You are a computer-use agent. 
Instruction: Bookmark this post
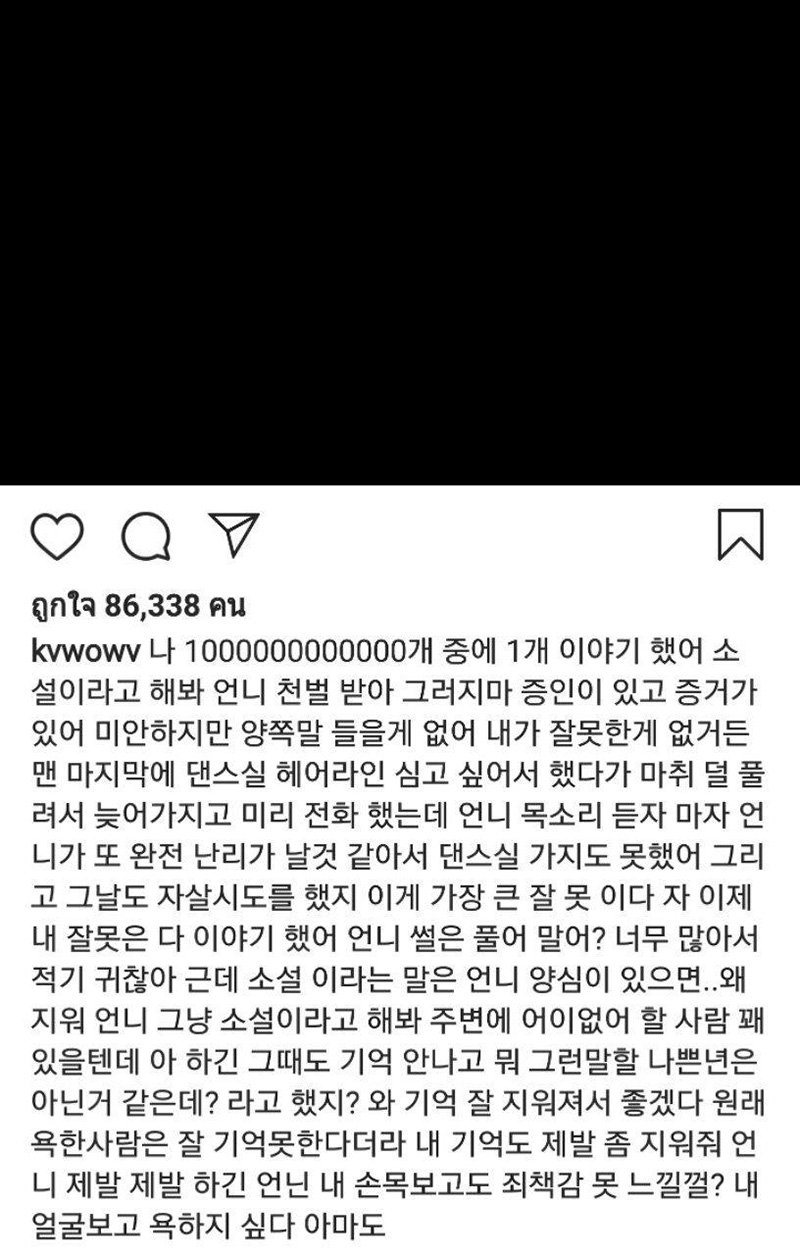(741, 535)
